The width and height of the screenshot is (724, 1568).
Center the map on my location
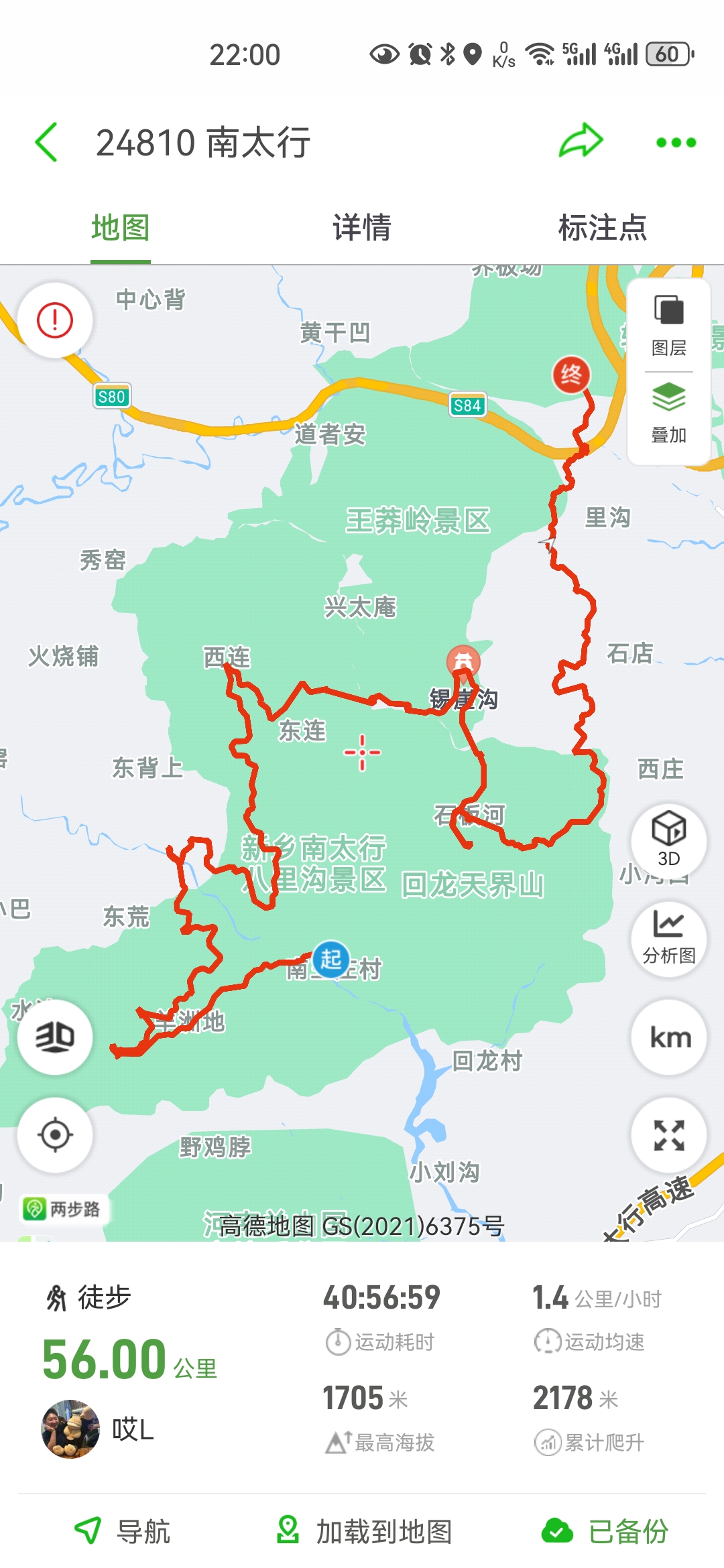point(55,1135)
